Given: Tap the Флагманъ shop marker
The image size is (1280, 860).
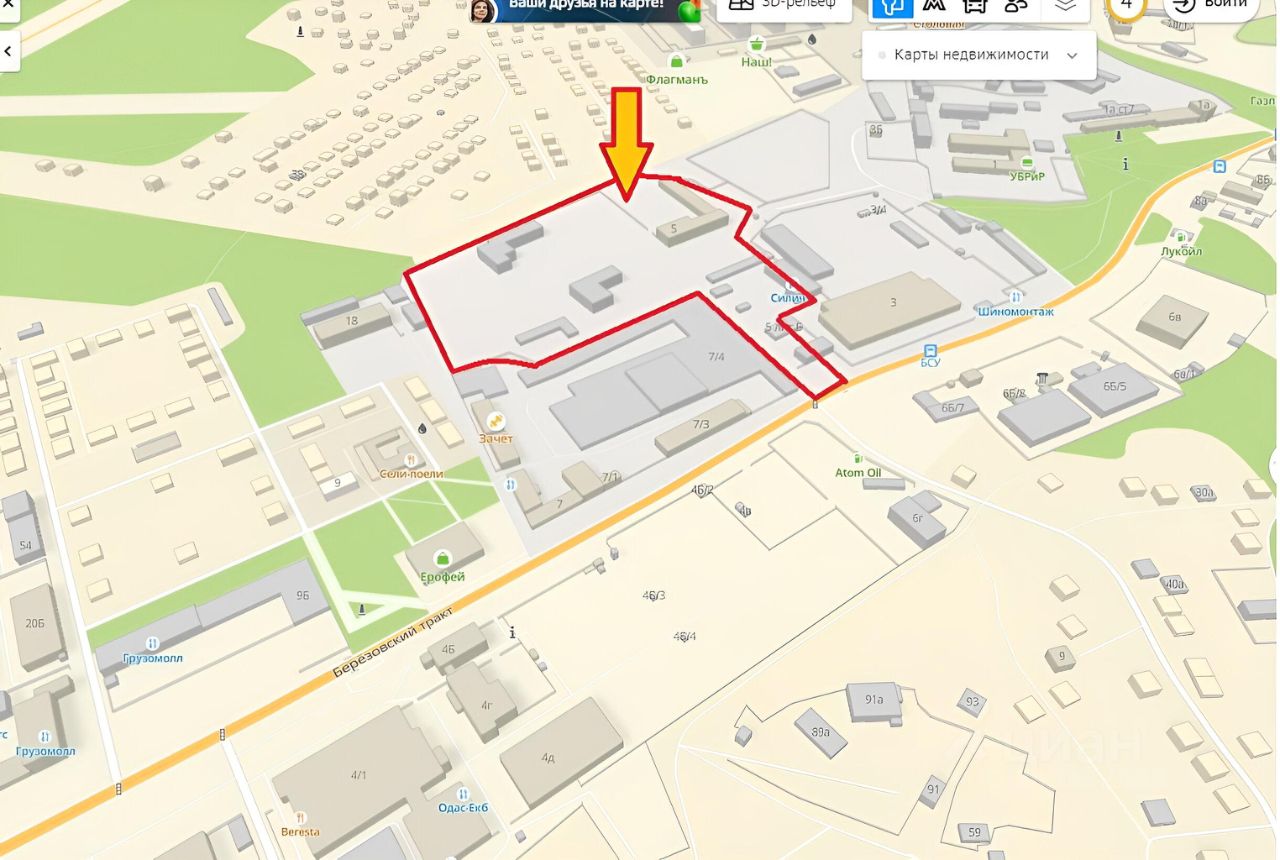Looking at the screenshot, I should [x=677, y=62].
